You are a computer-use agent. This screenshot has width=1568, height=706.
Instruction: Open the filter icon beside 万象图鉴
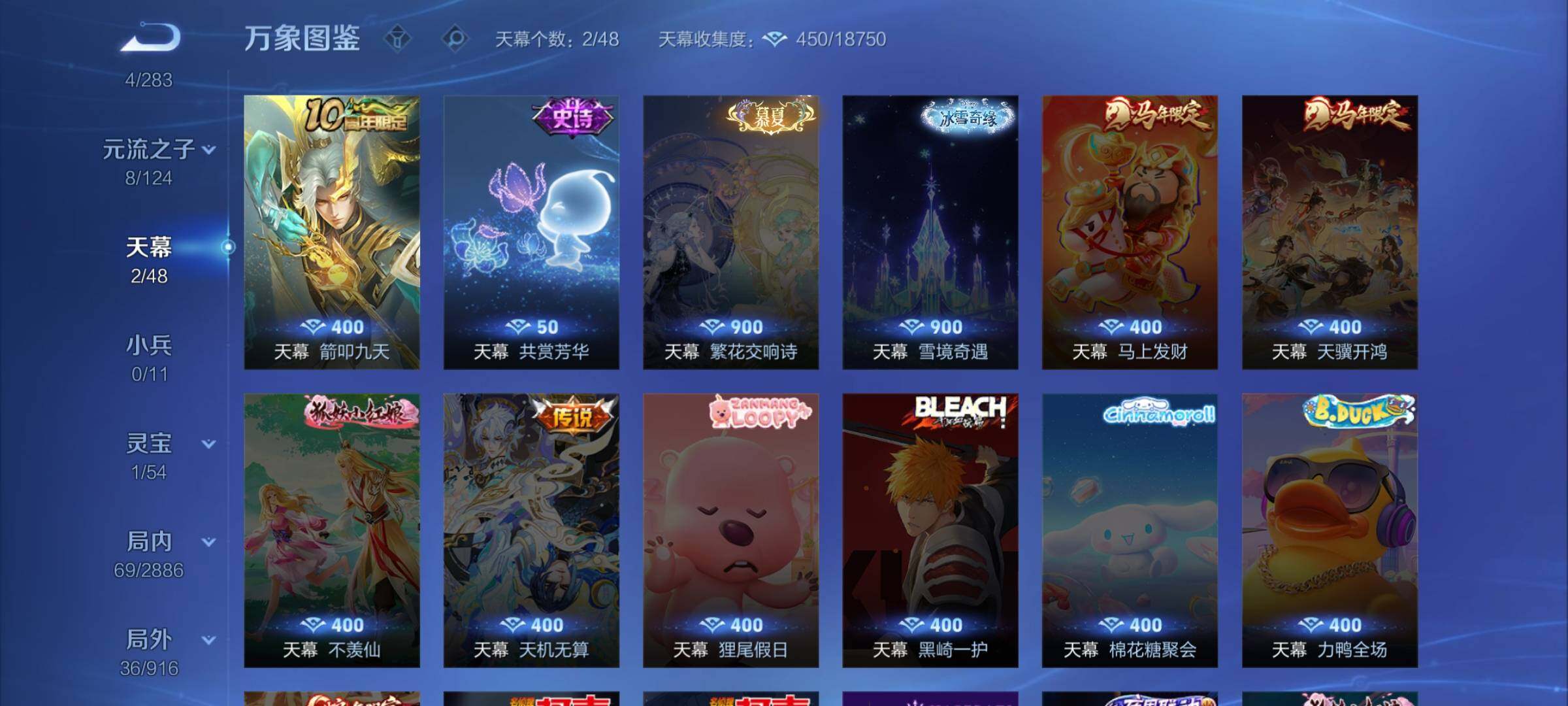pyautogui.click(x=397, y=39)
